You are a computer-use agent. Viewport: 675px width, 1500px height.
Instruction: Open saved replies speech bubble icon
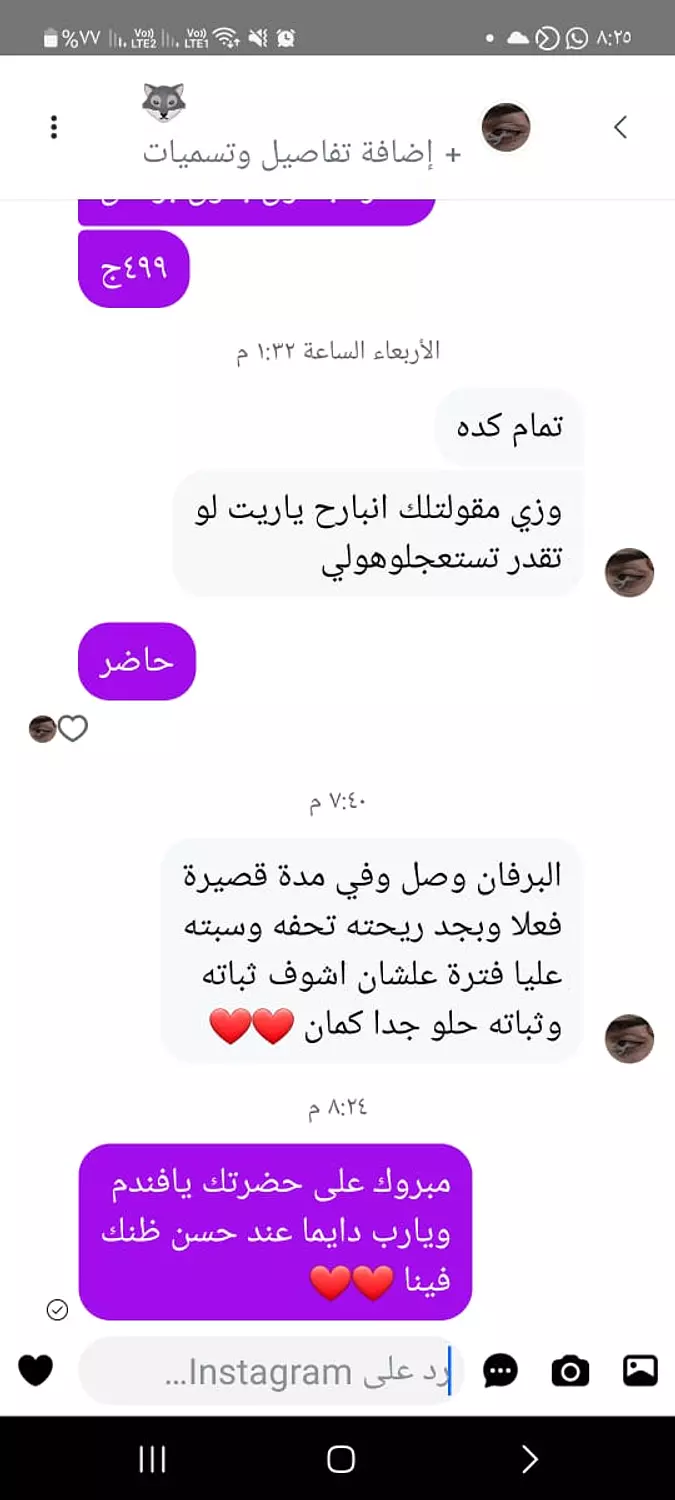500,1370
